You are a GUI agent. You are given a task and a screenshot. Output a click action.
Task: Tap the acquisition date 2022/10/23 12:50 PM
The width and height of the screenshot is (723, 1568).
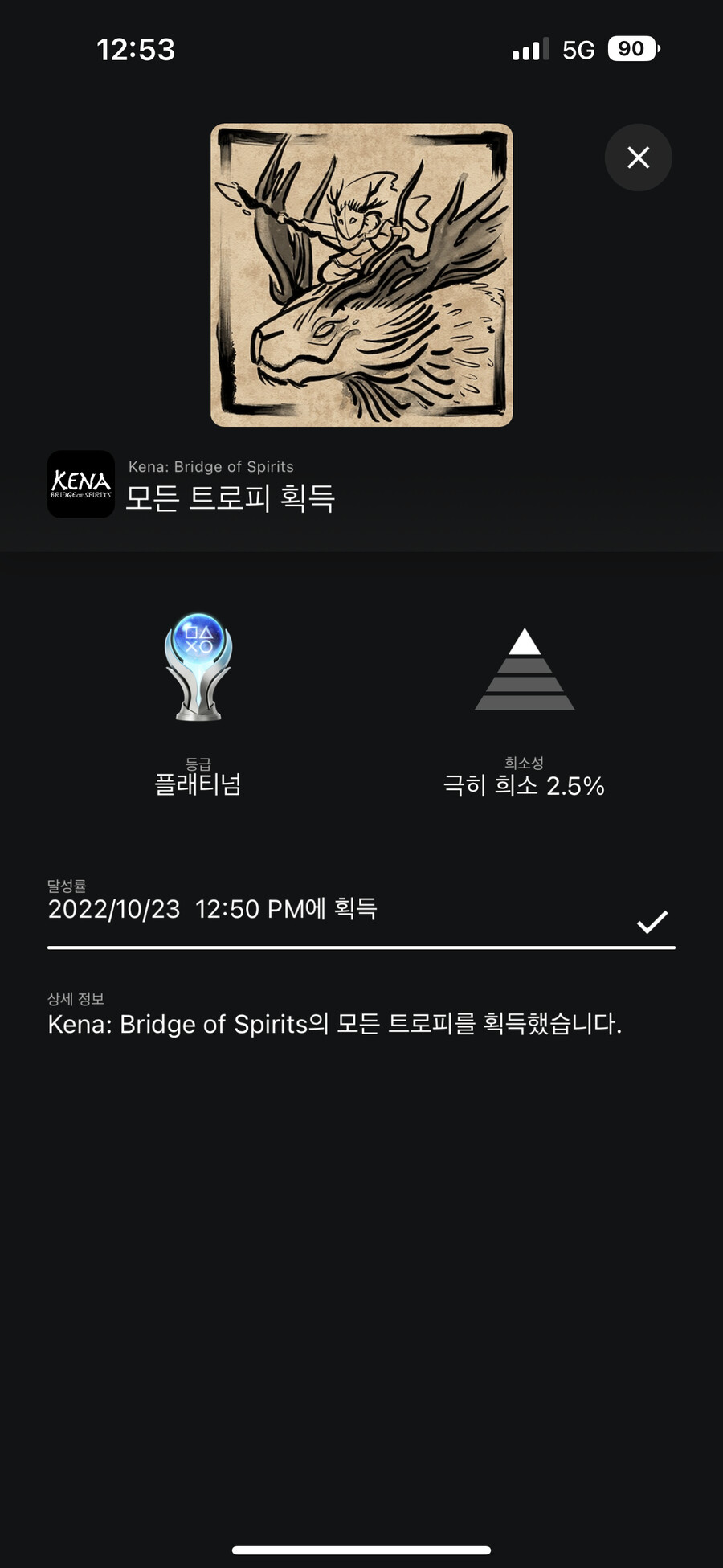tap(214, 909)
